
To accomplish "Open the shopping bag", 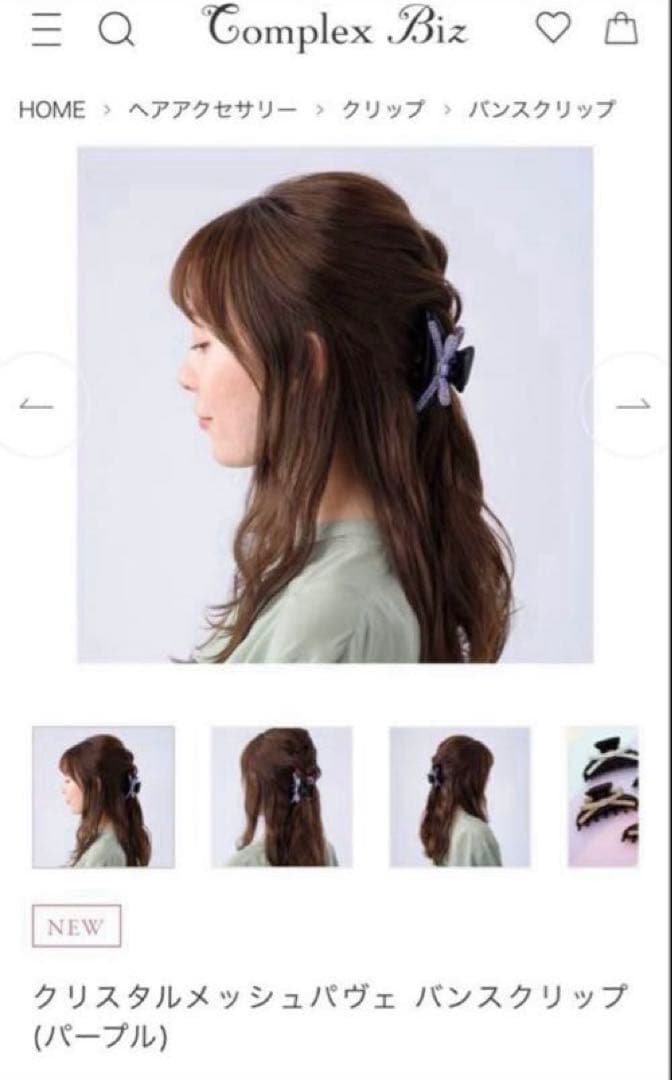I will (620, 30).
